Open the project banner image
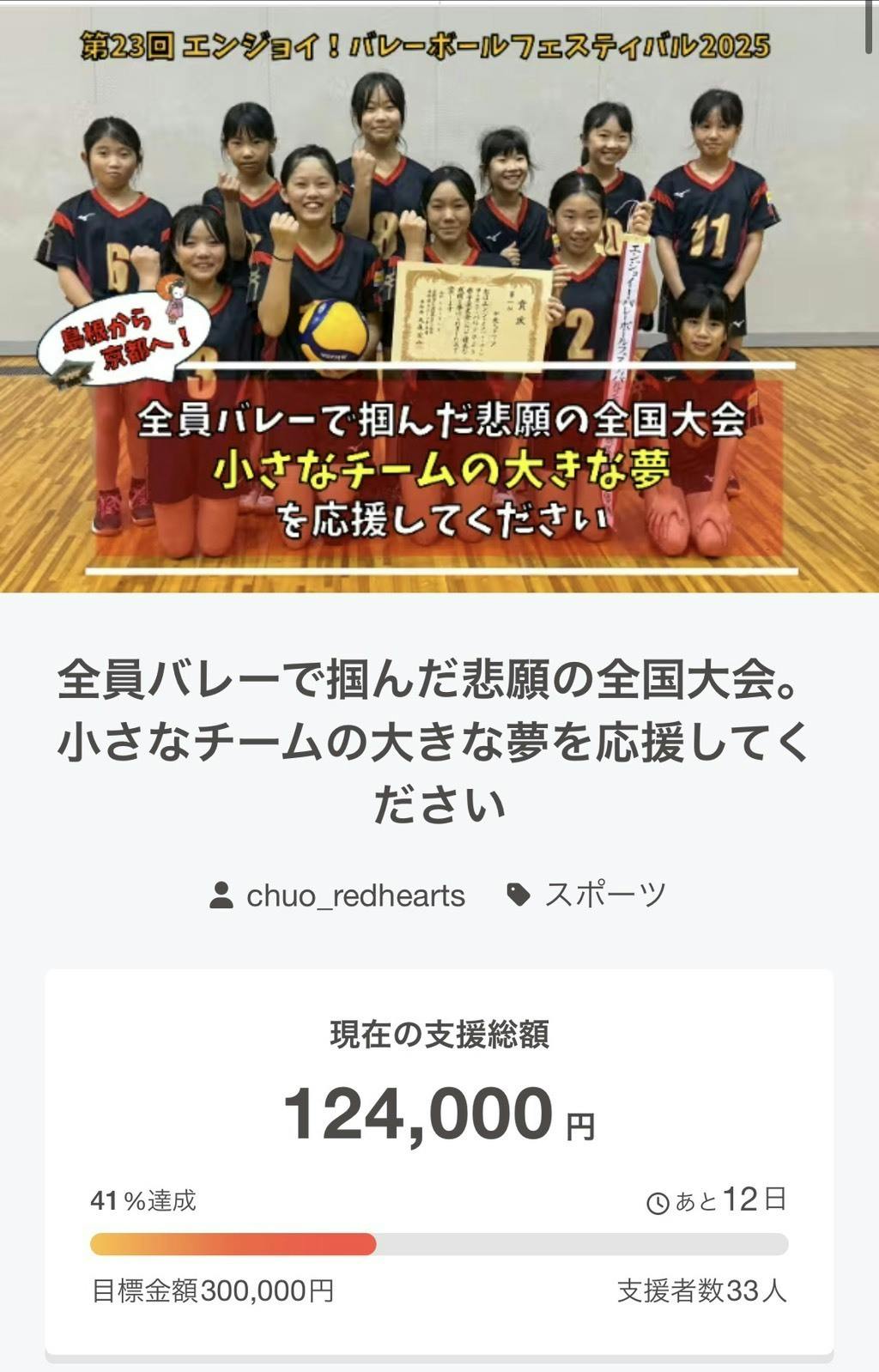879x1372 pixels. click(x=439, y=296)
